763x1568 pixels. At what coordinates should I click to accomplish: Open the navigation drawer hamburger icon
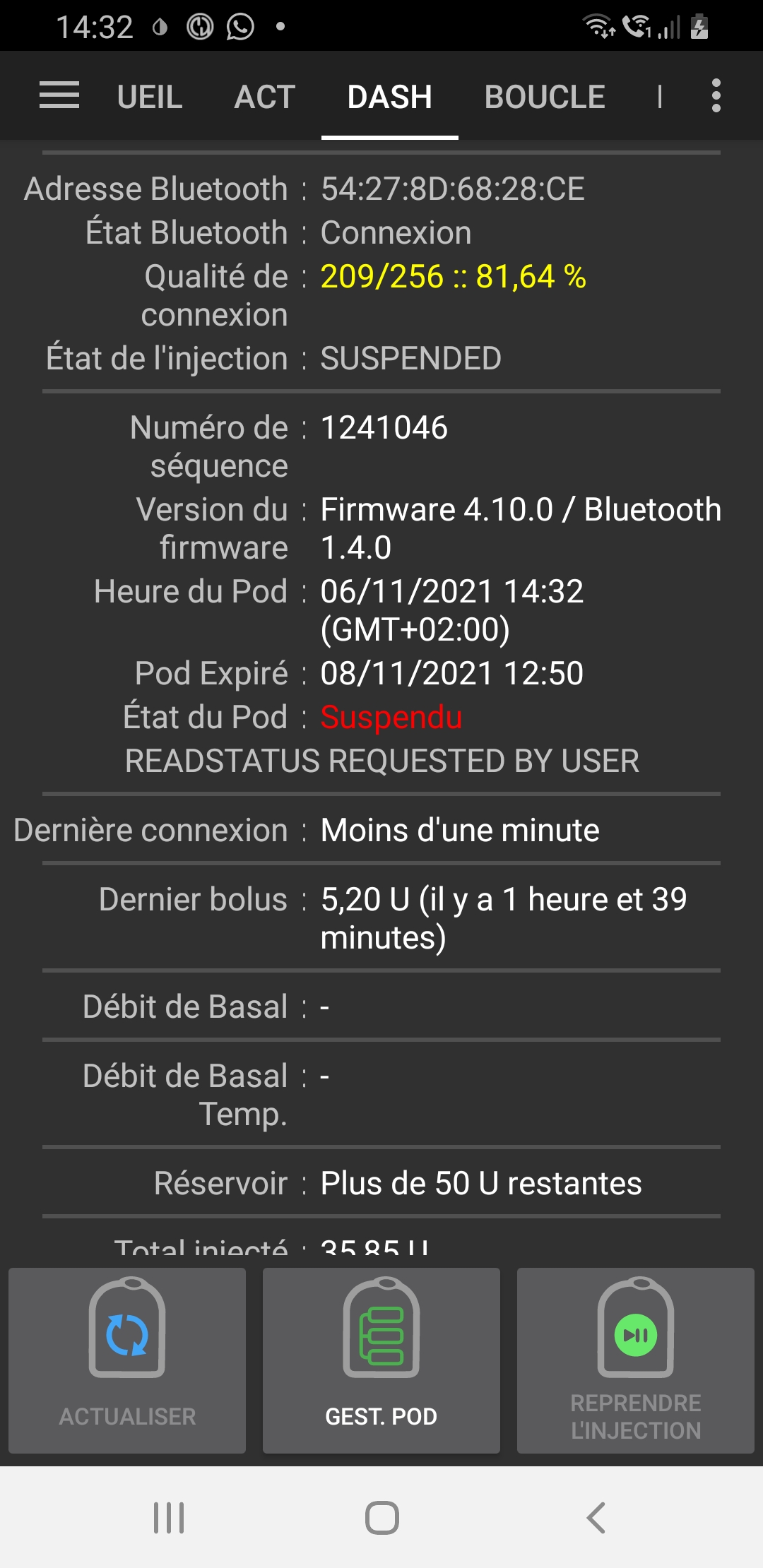[x=60, y=96]
